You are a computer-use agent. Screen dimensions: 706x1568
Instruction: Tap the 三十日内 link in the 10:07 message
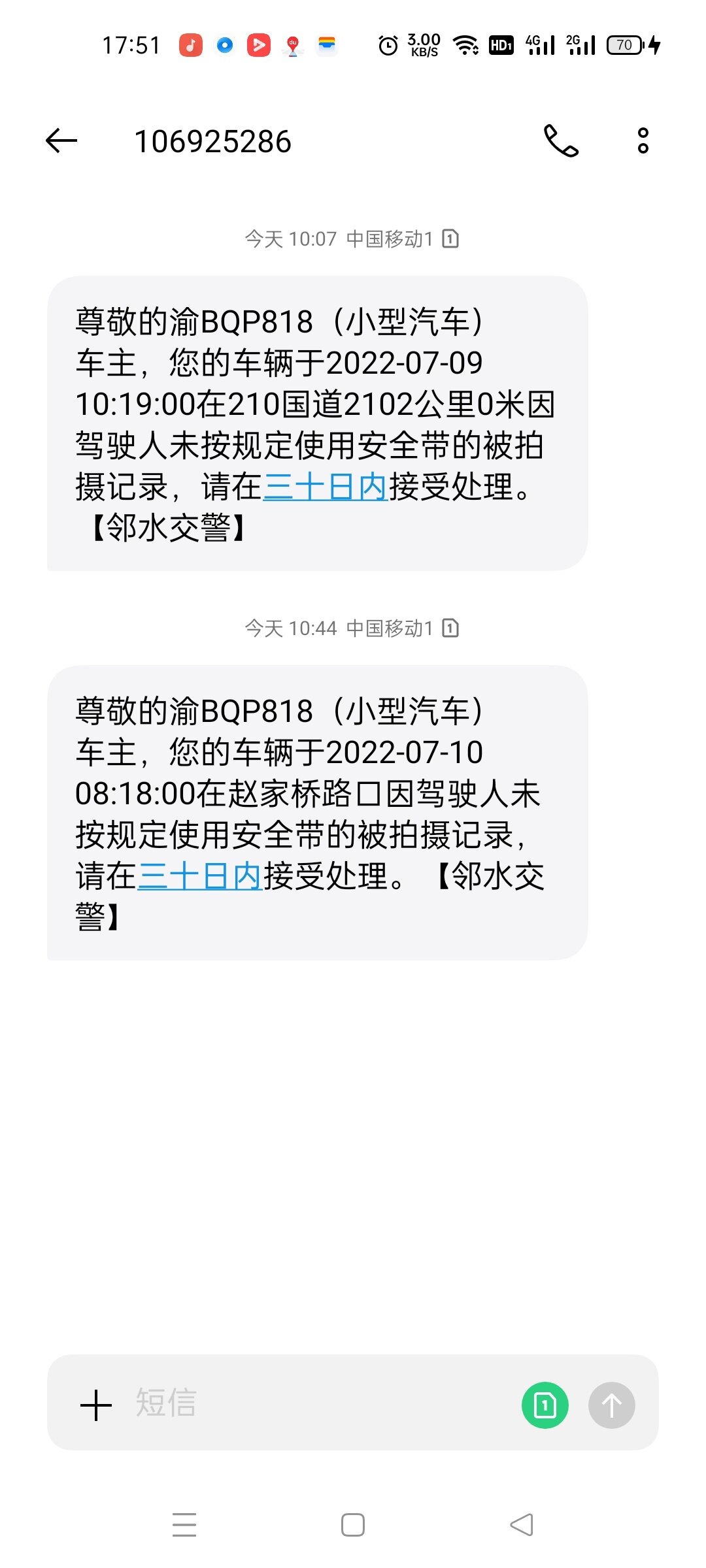click(x=326, y=487)
